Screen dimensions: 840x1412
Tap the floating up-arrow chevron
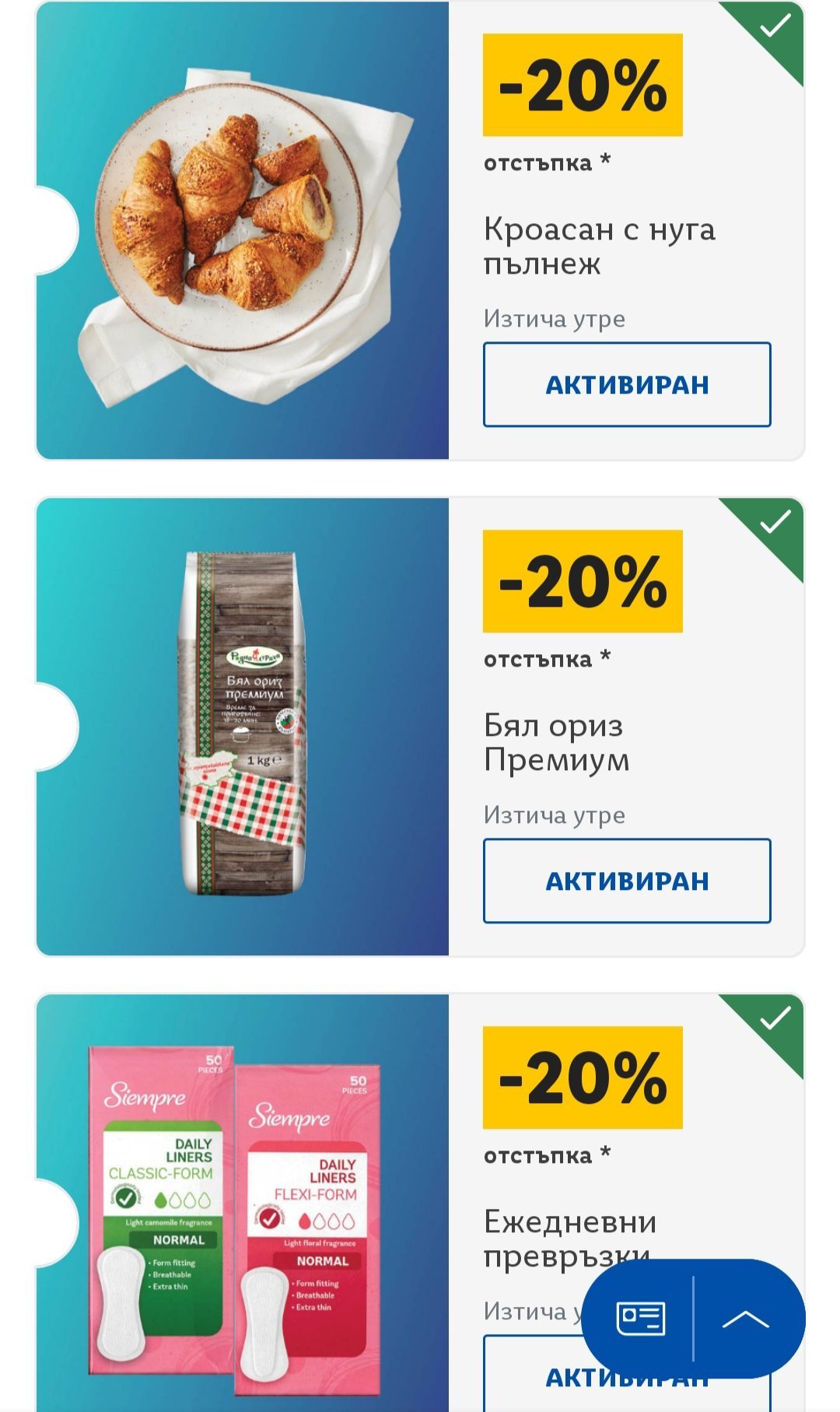(x=745, y=1318)
